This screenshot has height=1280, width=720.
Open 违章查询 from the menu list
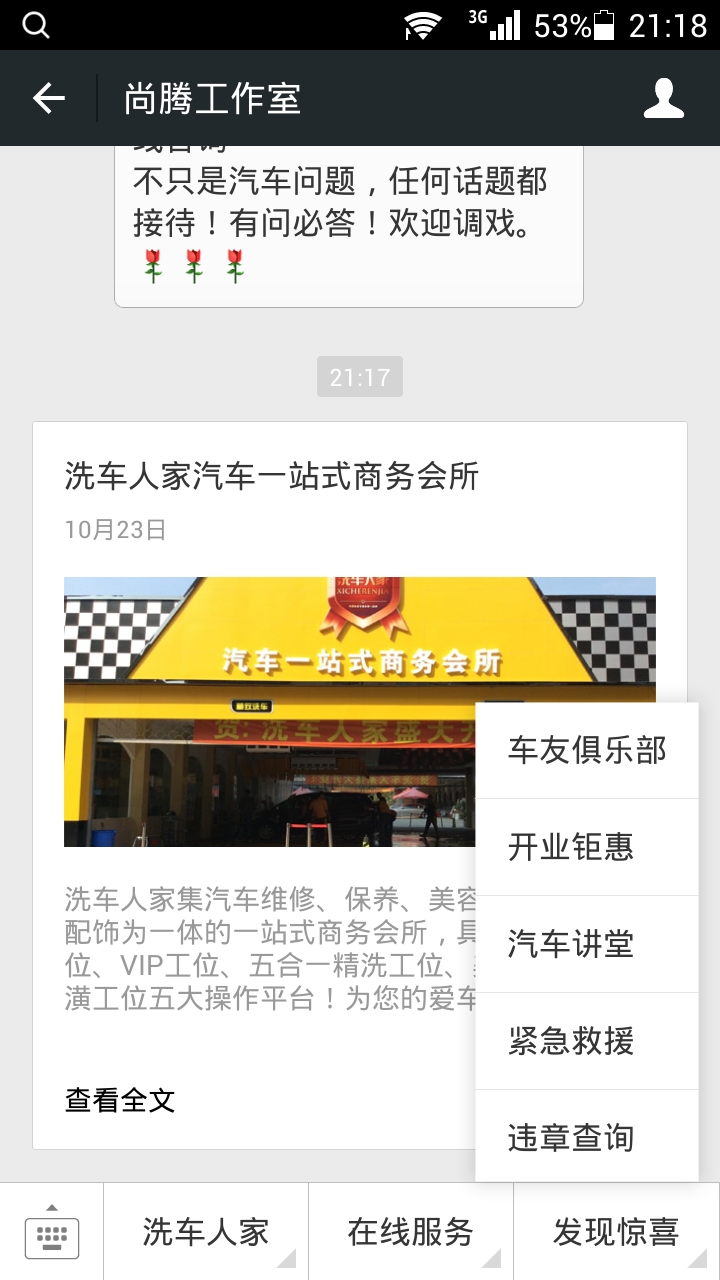click(586, 1137)
